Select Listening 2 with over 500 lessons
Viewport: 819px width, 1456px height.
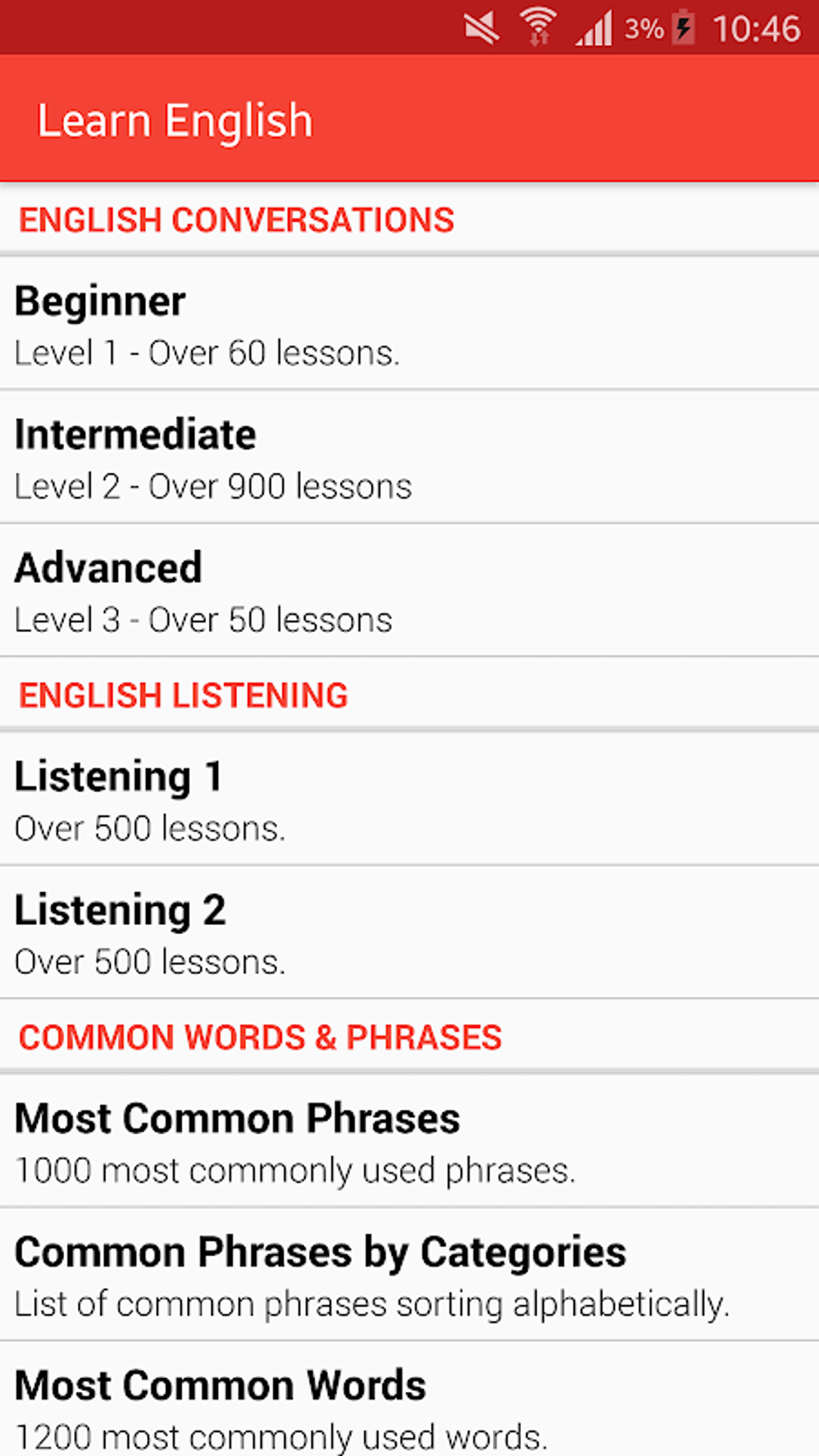(321, 932)
